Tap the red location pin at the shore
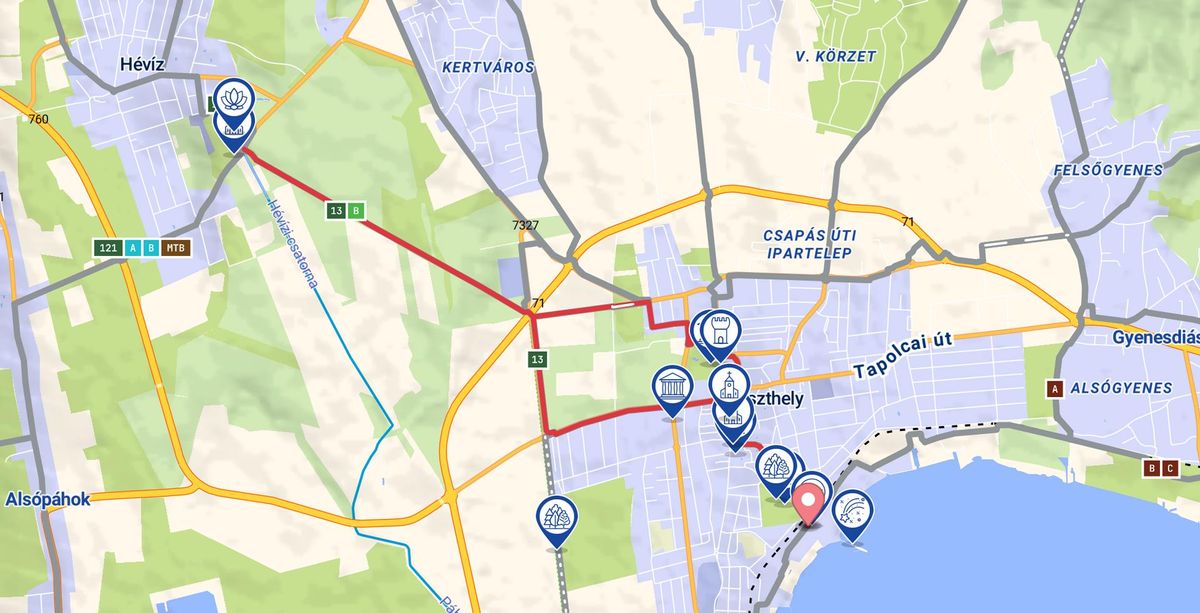Screen dimensions: 1200x613 coord(811,498)
